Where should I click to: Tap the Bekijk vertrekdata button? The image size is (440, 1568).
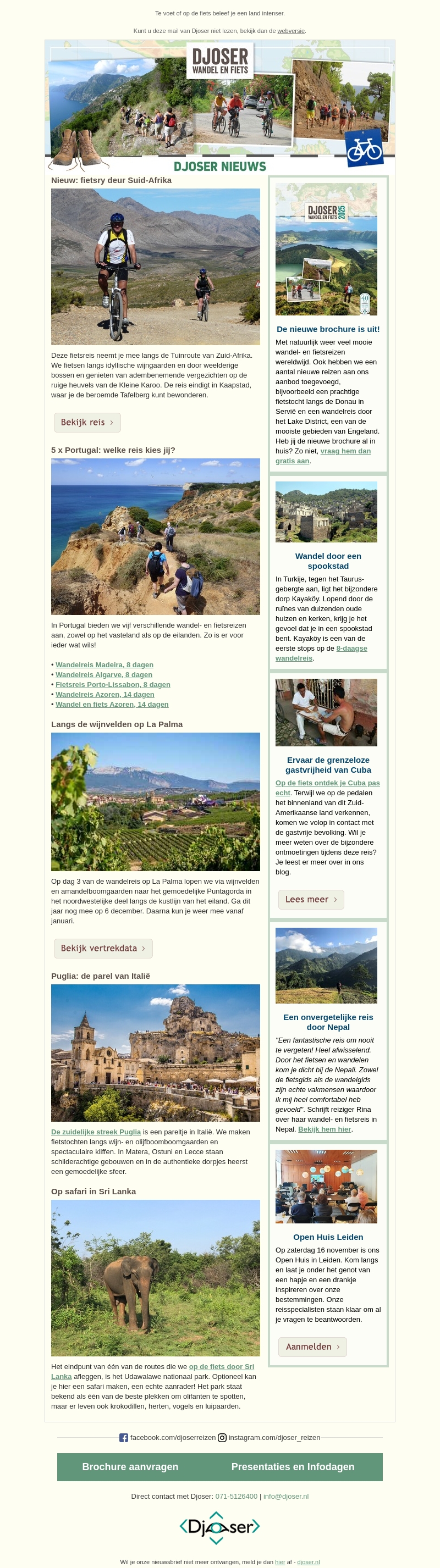pos(103,949)
